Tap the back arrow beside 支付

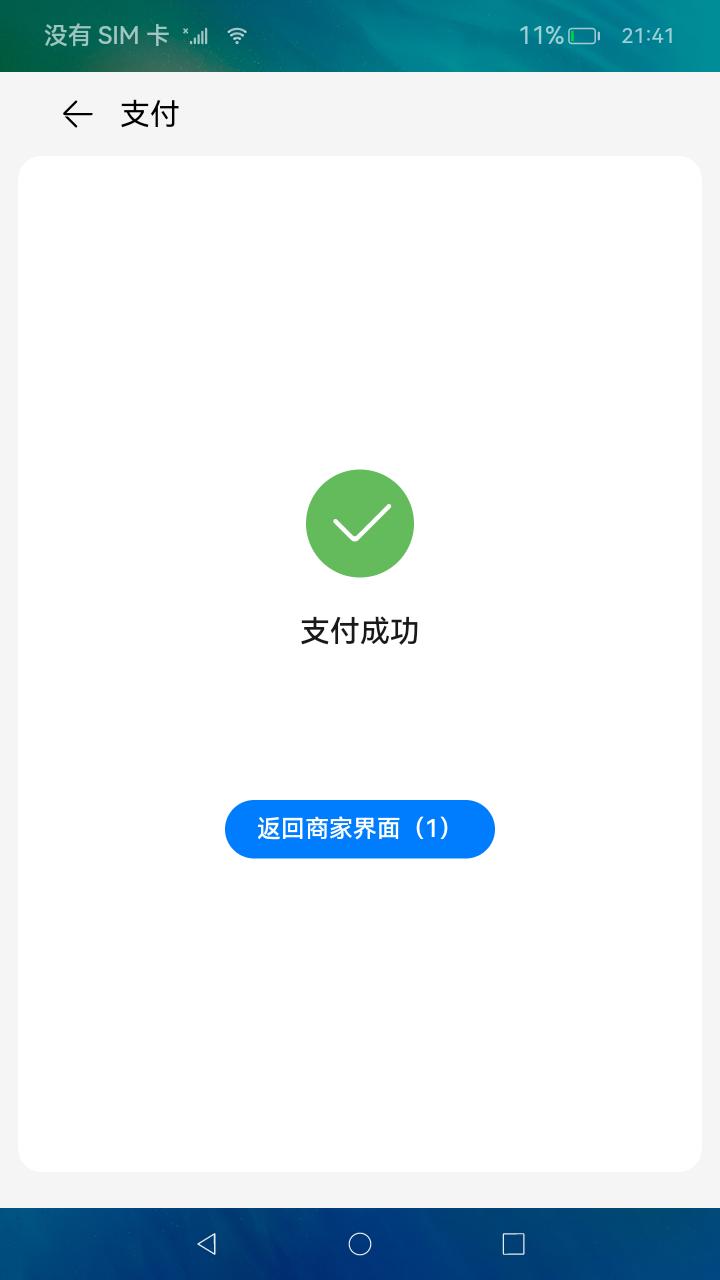pyautogui.click(x=77, y=115)
